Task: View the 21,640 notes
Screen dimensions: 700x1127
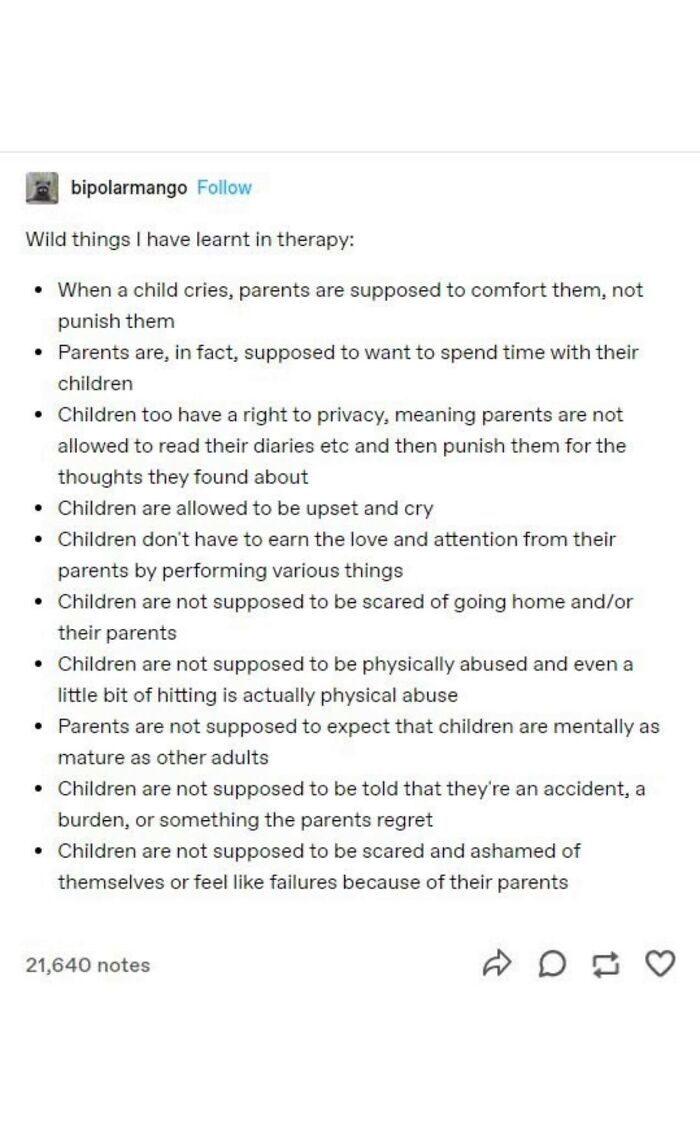Action: tap(88, 965)
